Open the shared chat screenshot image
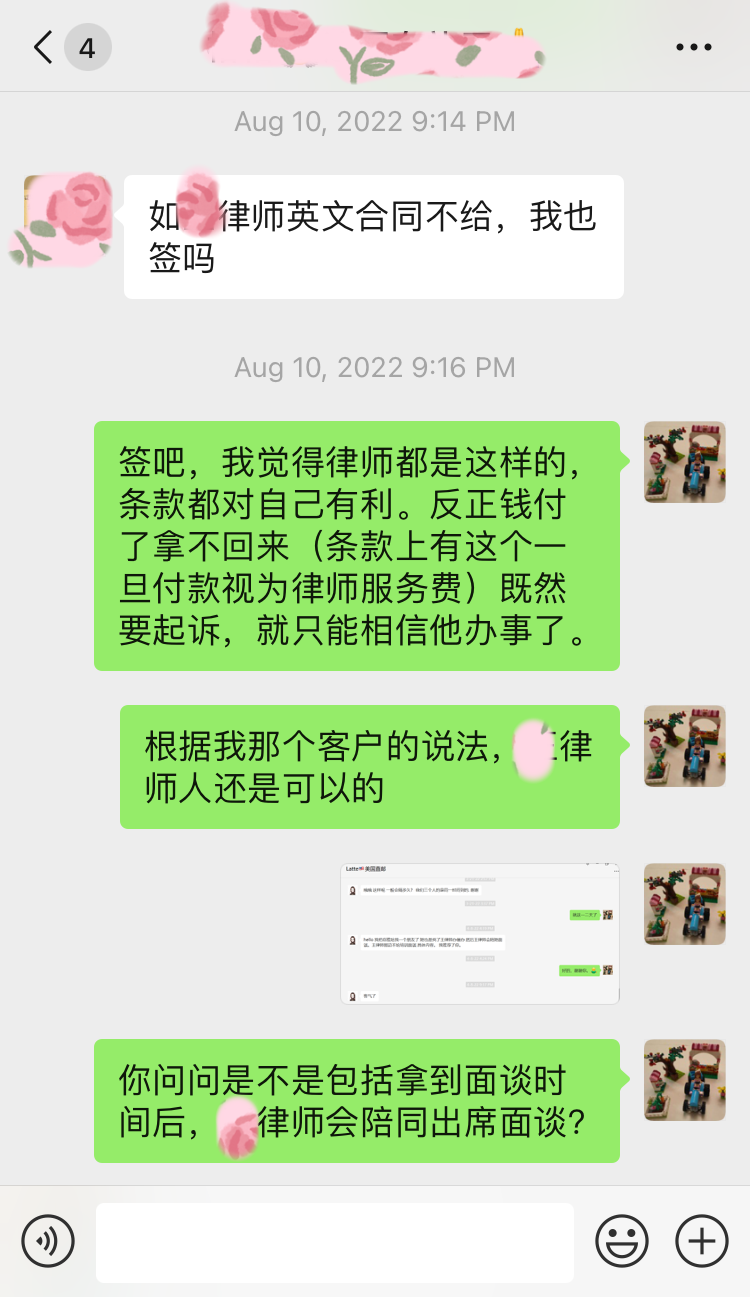The height and width of the screenshot is (1297, 750). pyautogui.click(x=480, y=934)
